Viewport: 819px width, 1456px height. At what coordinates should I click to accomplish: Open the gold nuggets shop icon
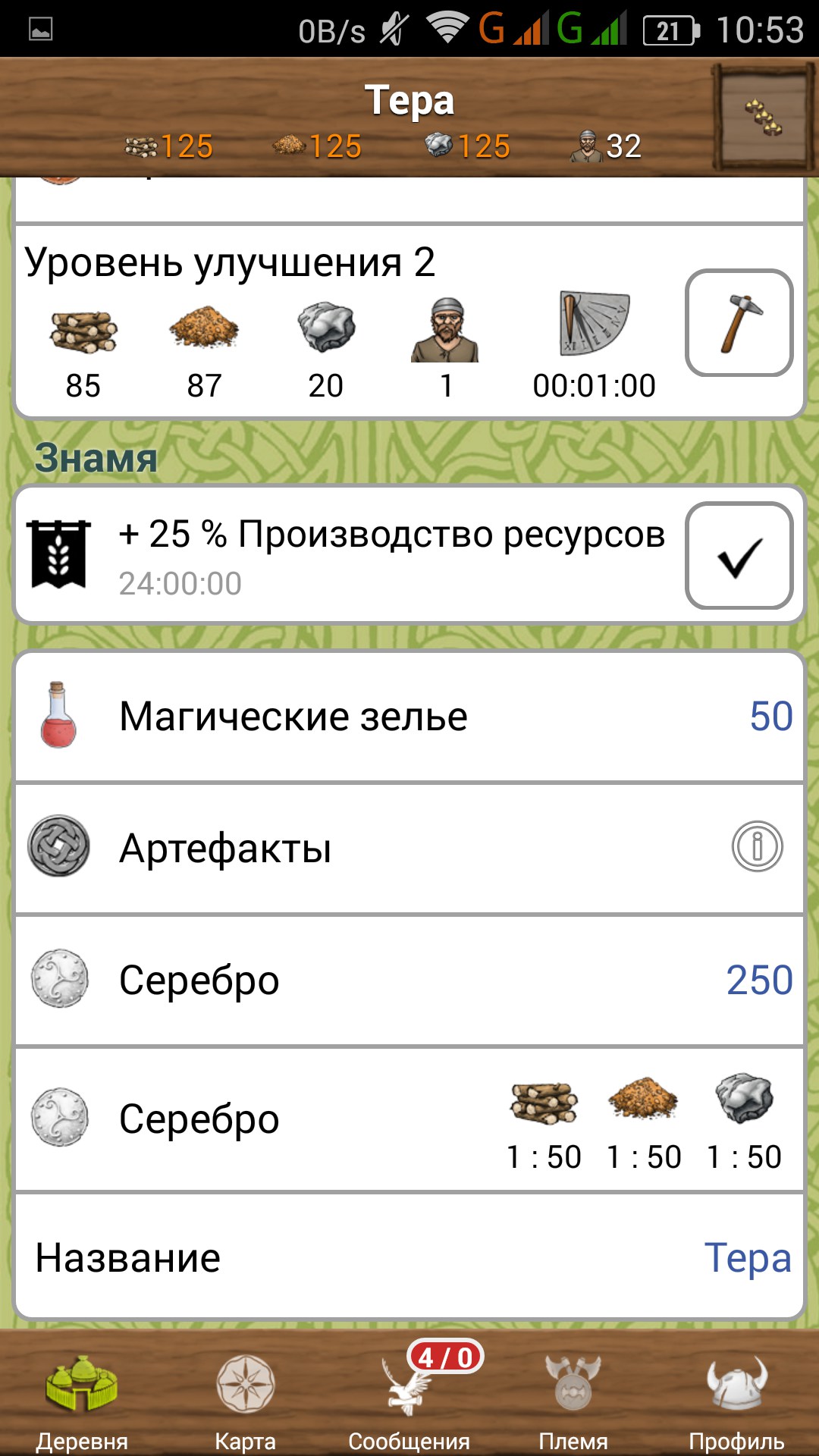[763, 117]
